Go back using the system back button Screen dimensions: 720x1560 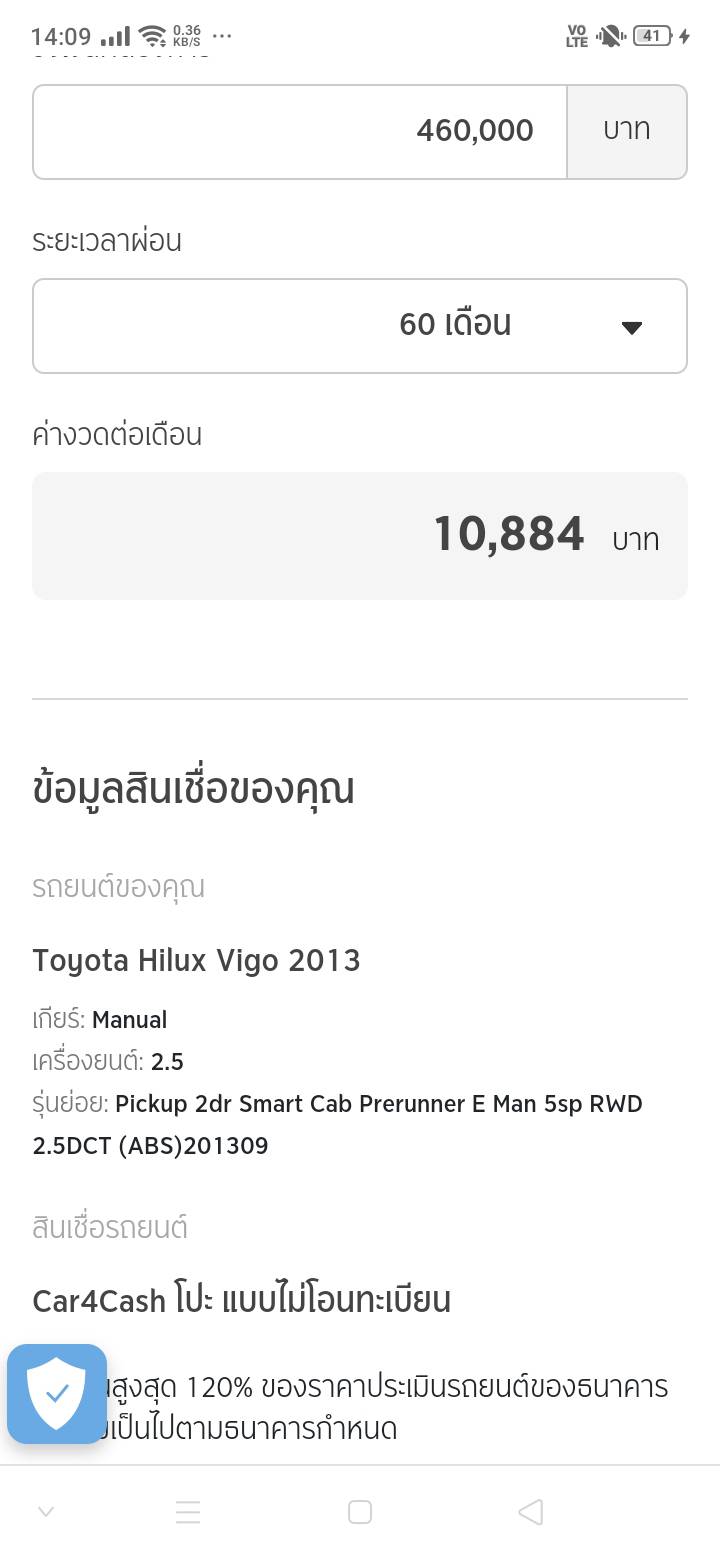[531, 1512]
